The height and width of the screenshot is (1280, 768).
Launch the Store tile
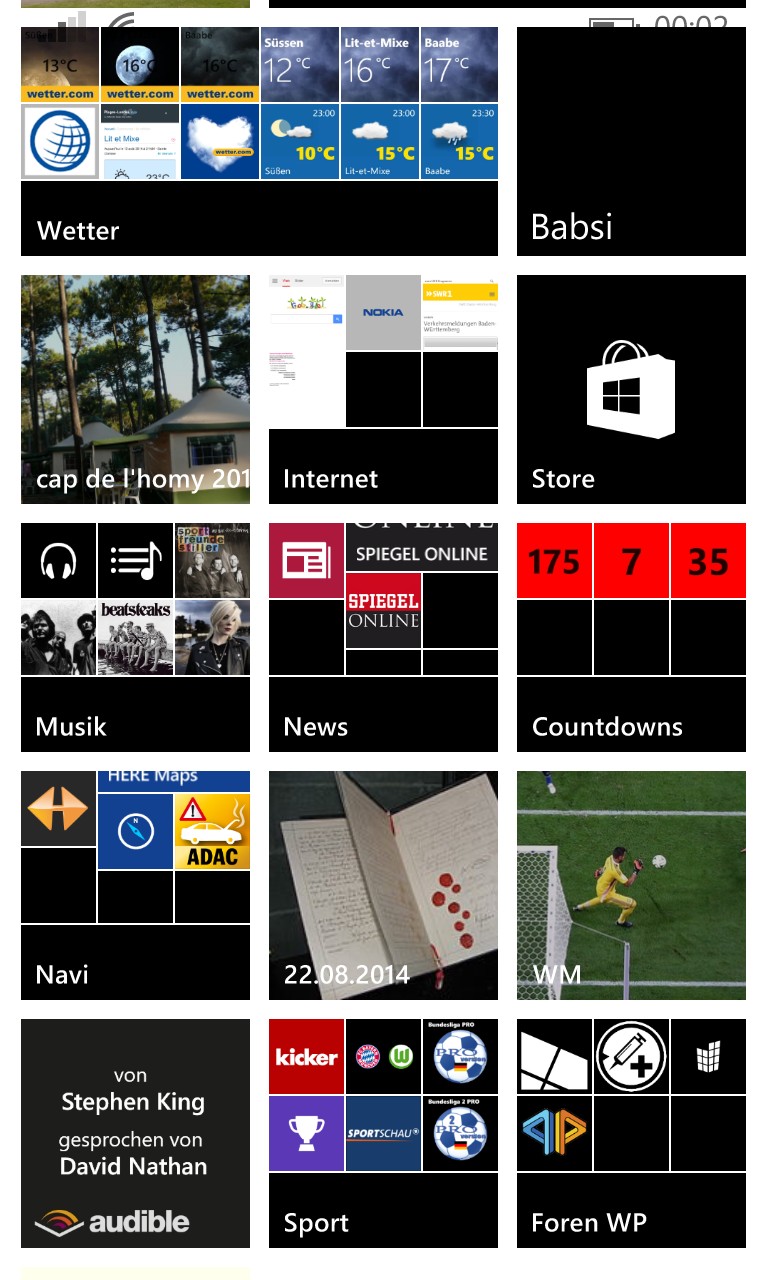[x=631, y=389]
